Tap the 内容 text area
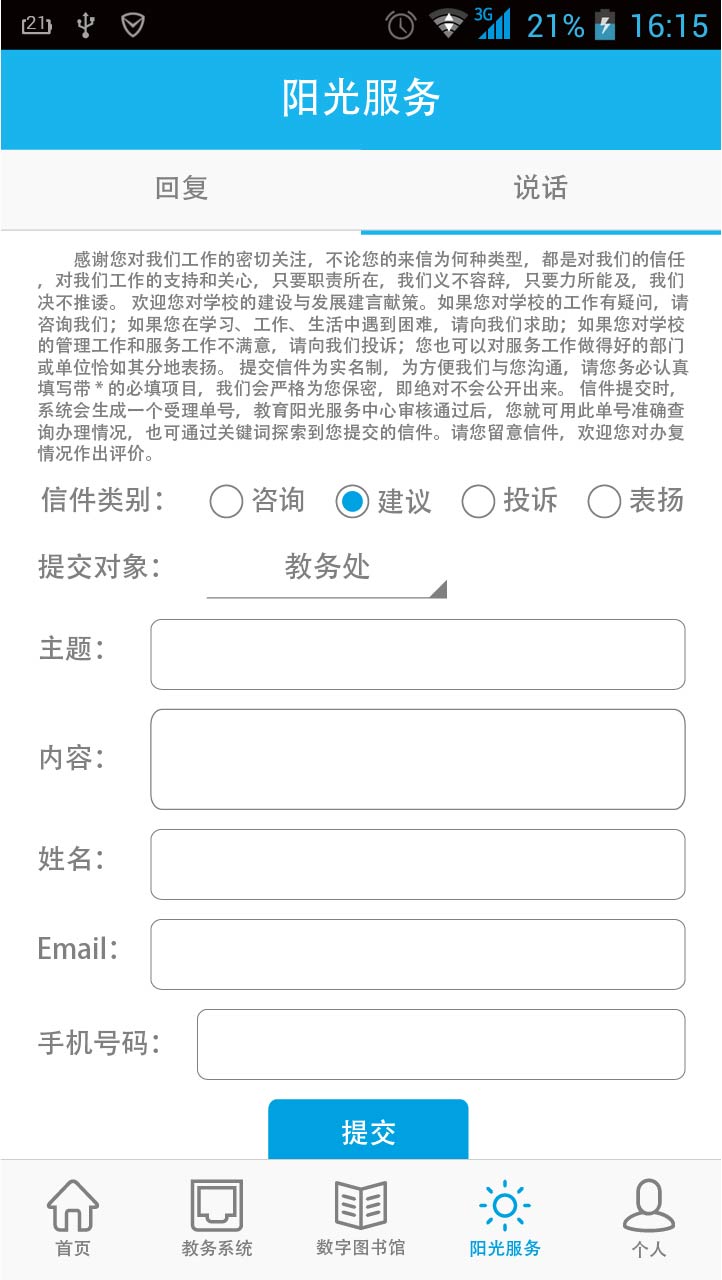Viewport: 722px width, 1280px height. (x=417, y=759)
